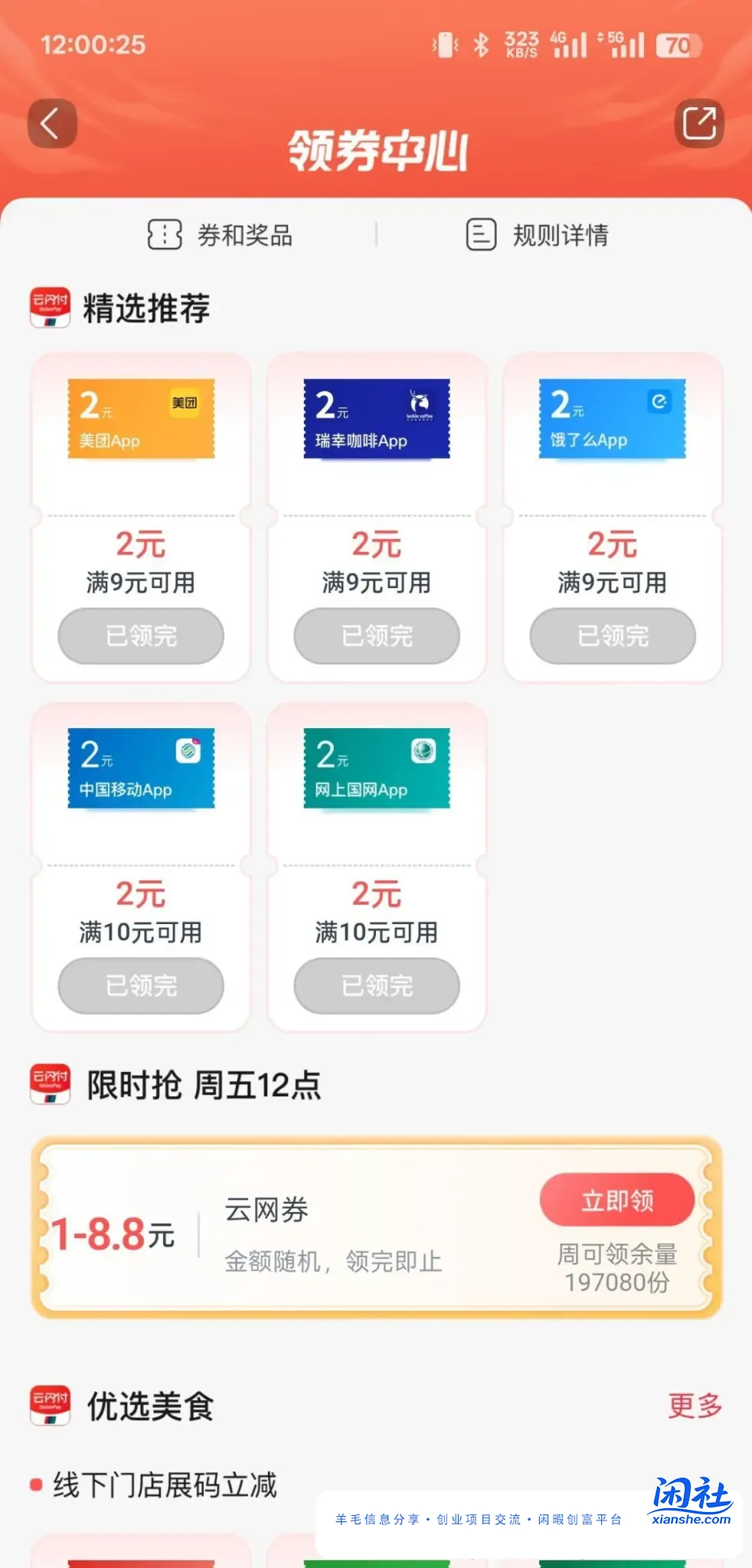The height and width of the screenshot is (1568, 752).
Task: Open the share icon at top right
Action: click(x=700, y=122)
